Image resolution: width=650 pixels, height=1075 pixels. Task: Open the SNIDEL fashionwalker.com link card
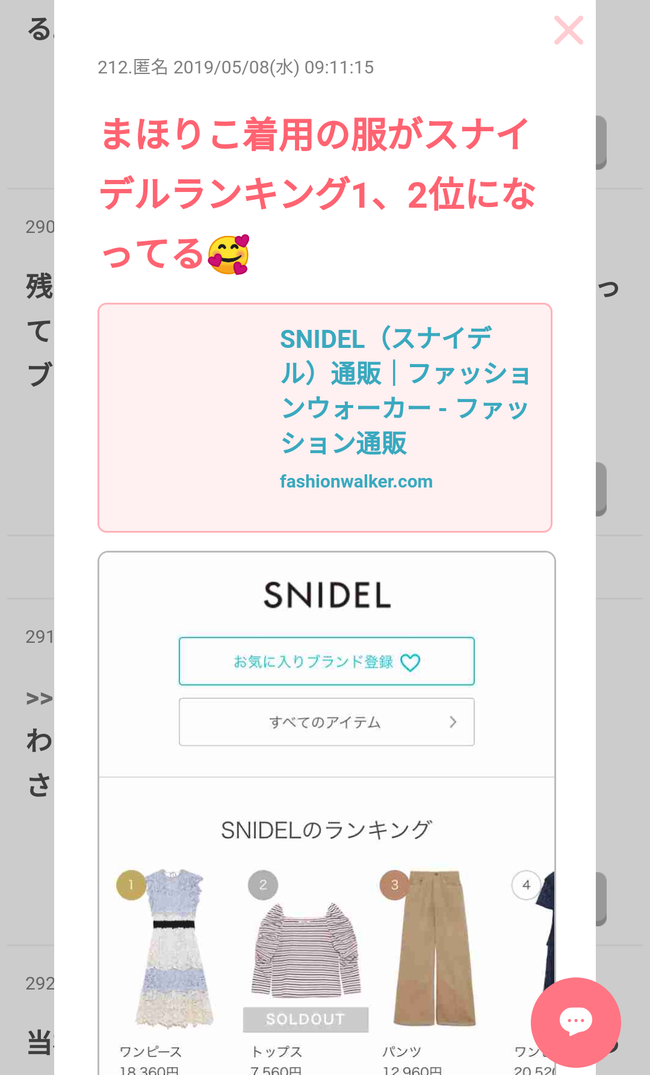[x=325, y=418]
